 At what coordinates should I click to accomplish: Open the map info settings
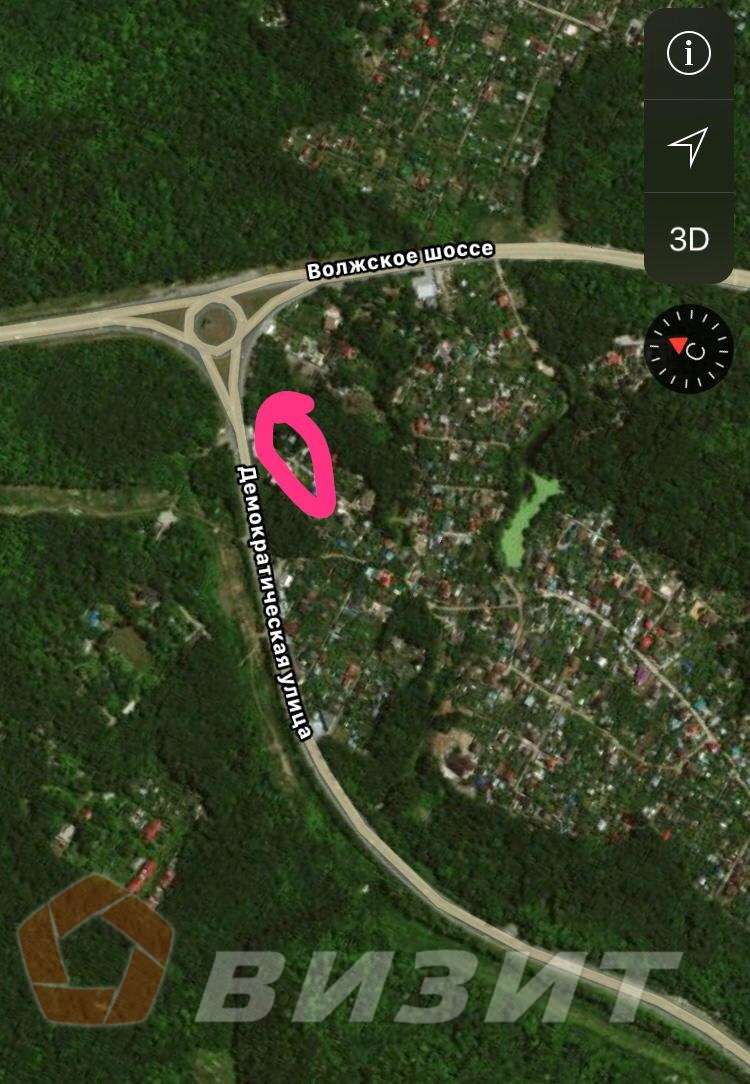[x=688, y=54]
